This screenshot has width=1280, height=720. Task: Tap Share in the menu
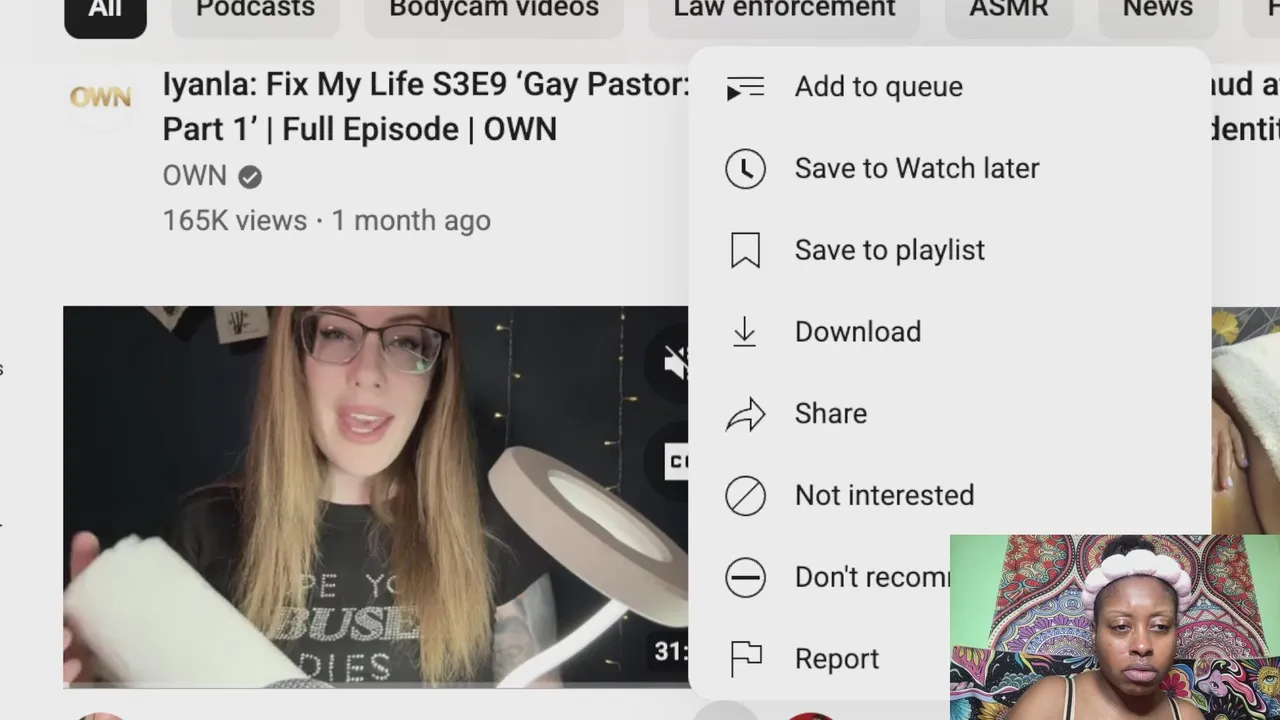[830, 414]
